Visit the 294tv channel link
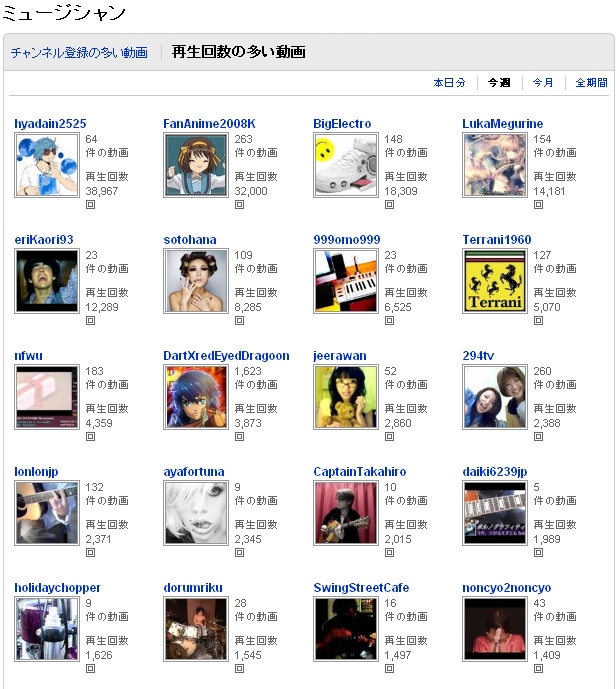Screen dimensions: 616x689 pyautogui.click(x=480, y=356)
